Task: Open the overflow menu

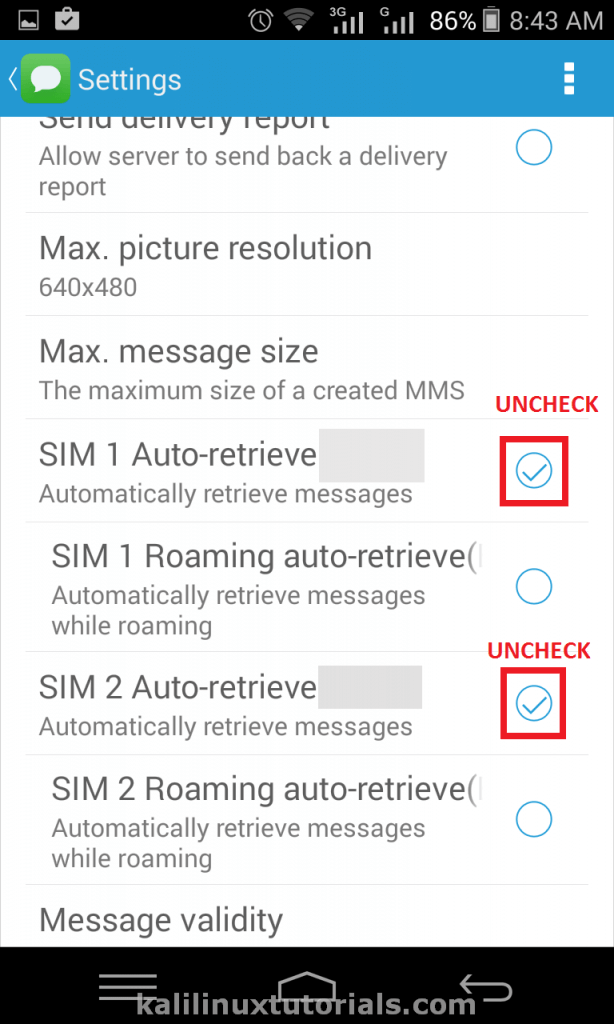Action: coord(569,79)
